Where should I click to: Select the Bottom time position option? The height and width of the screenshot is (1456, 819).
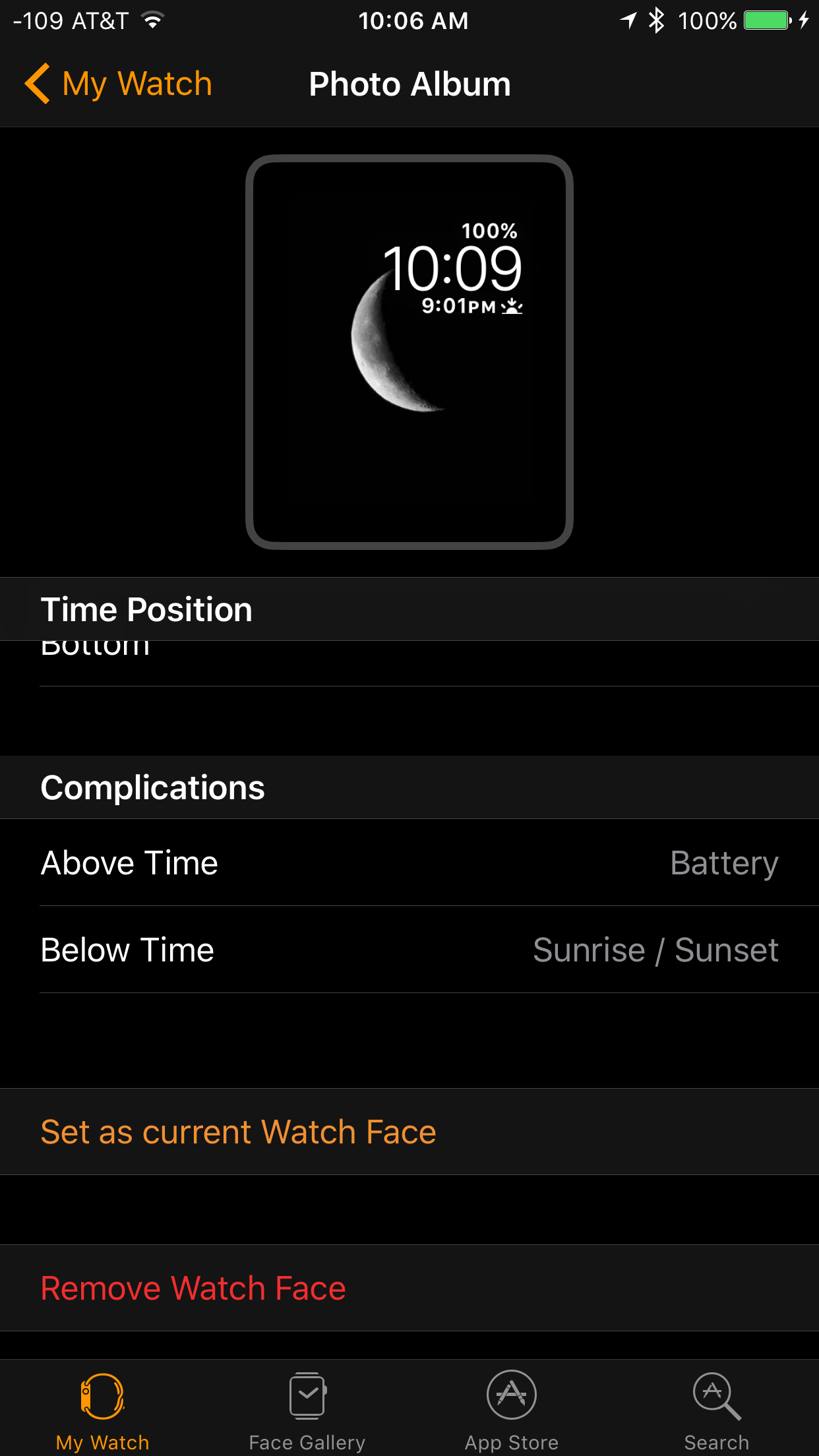[x=409, y=663]
